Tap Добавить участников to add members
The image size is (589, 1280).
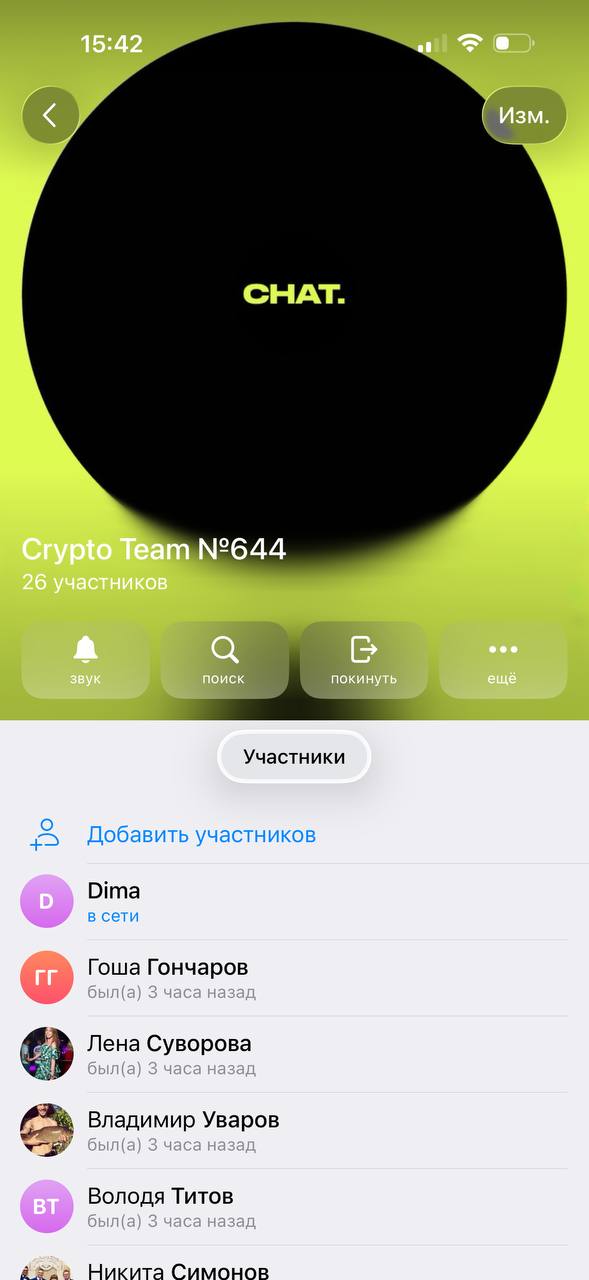point(294,834)
